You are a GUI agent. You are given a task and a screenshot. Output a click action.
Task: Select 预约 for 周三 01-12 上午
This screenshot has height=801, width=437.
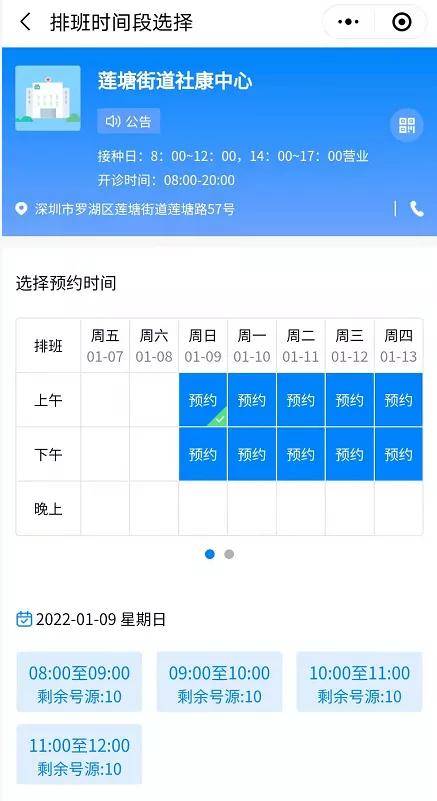coord(350,400)
